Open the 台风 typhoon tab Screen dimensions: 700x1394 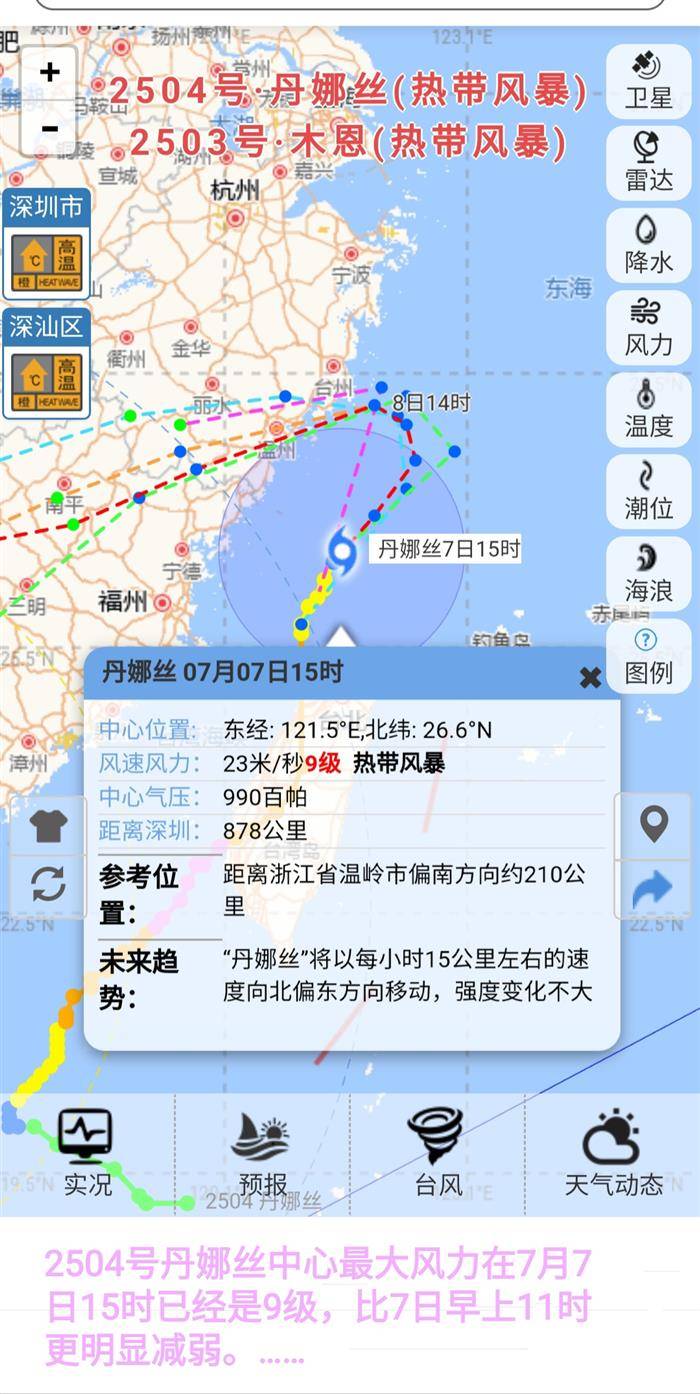tap(437, 1153)
